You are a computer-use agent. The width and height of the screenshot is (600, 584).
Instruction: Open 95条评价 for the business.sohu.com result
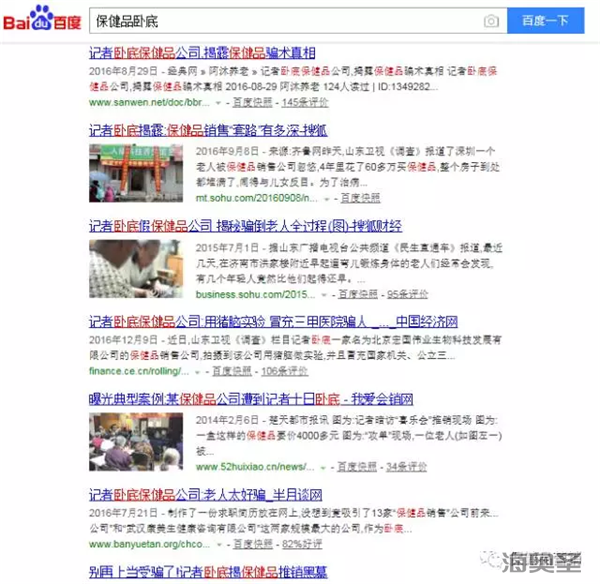point(407,294)
